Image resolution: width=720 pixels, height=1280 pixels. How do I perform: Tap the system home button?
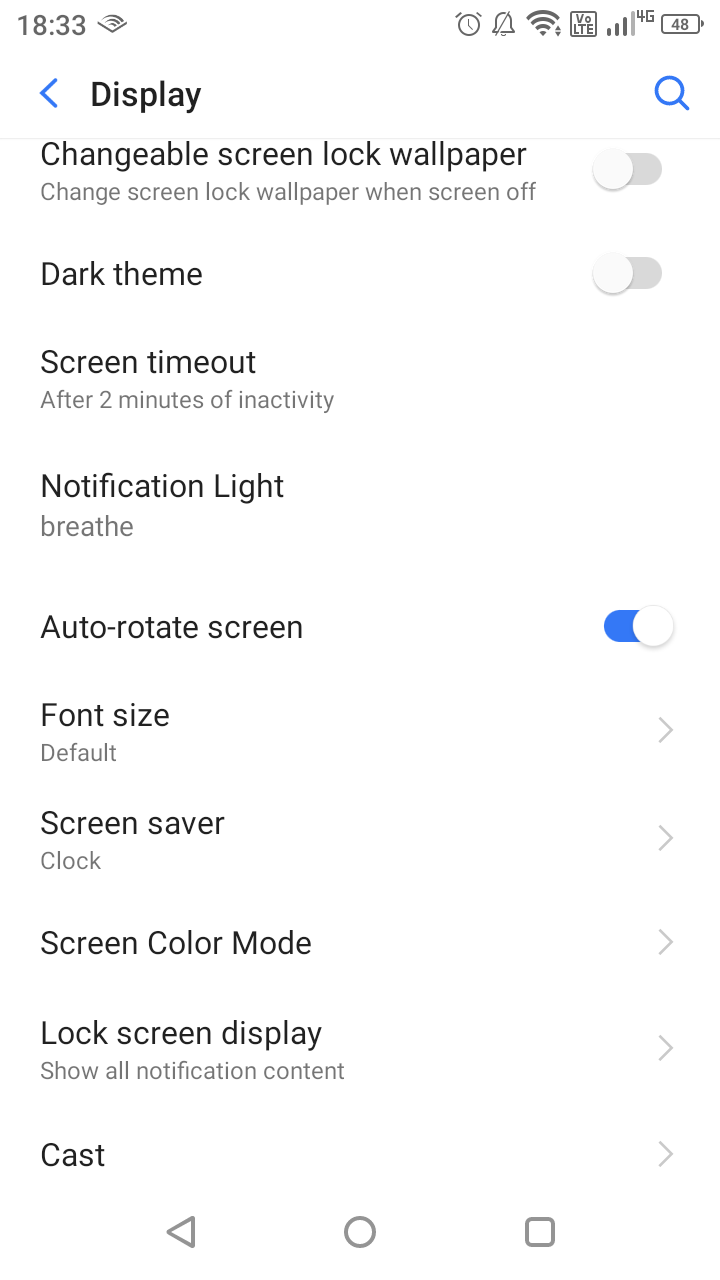click(x=360, y=1232)
